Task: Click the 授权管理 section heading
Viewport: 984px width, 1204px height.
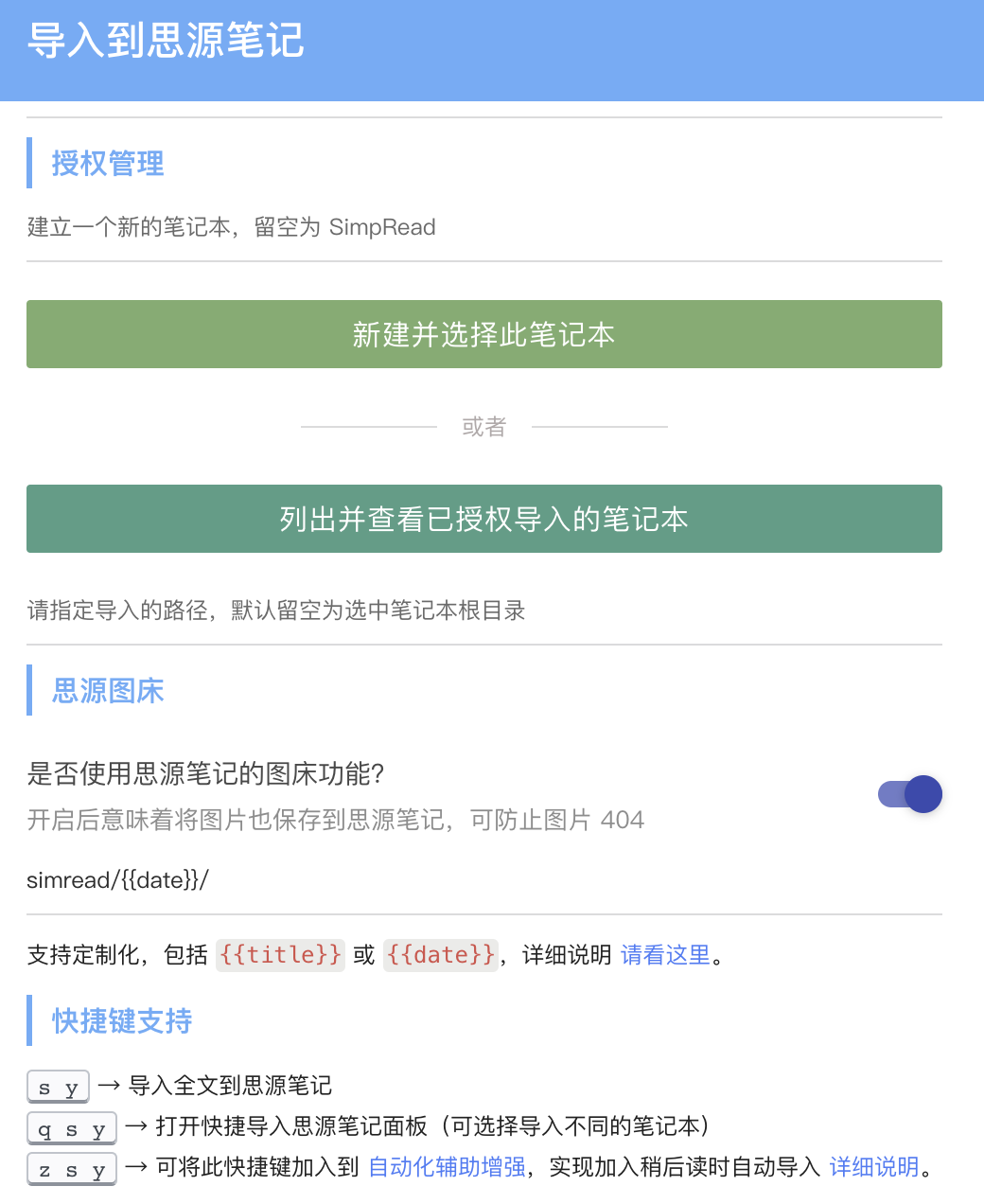Action: click(107, 164)
